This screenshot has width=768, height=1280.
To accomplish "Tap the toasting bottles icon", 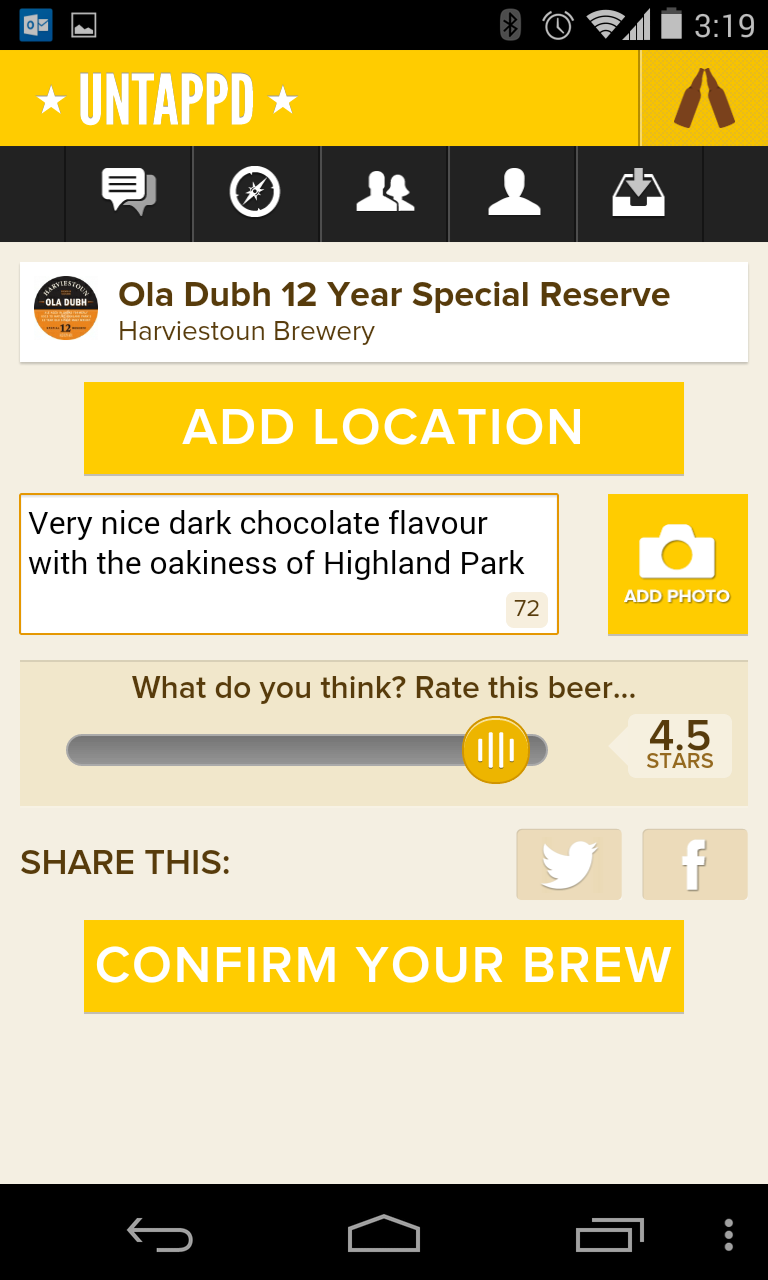I will (703, 97).
